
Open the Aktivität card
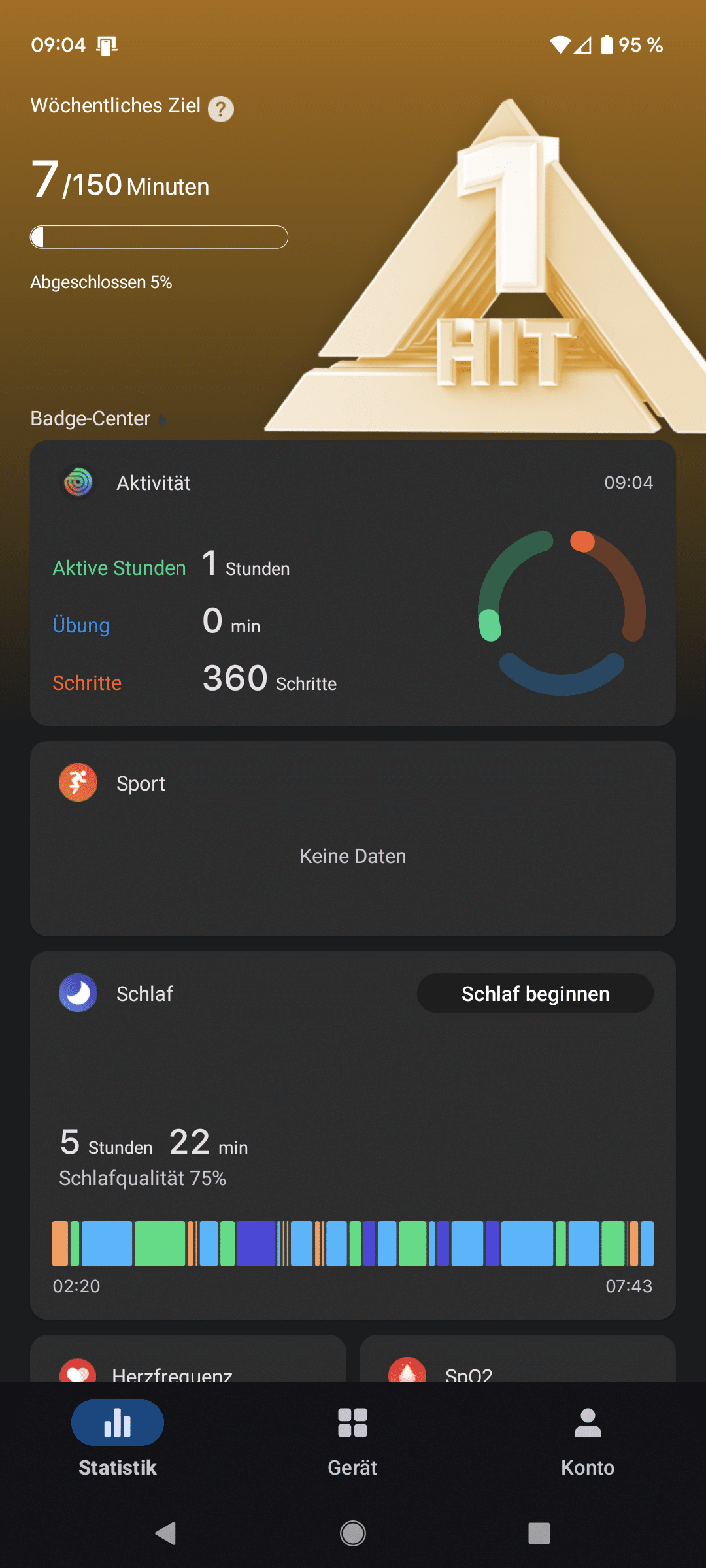pyautogui.click(x=353, y=583)
